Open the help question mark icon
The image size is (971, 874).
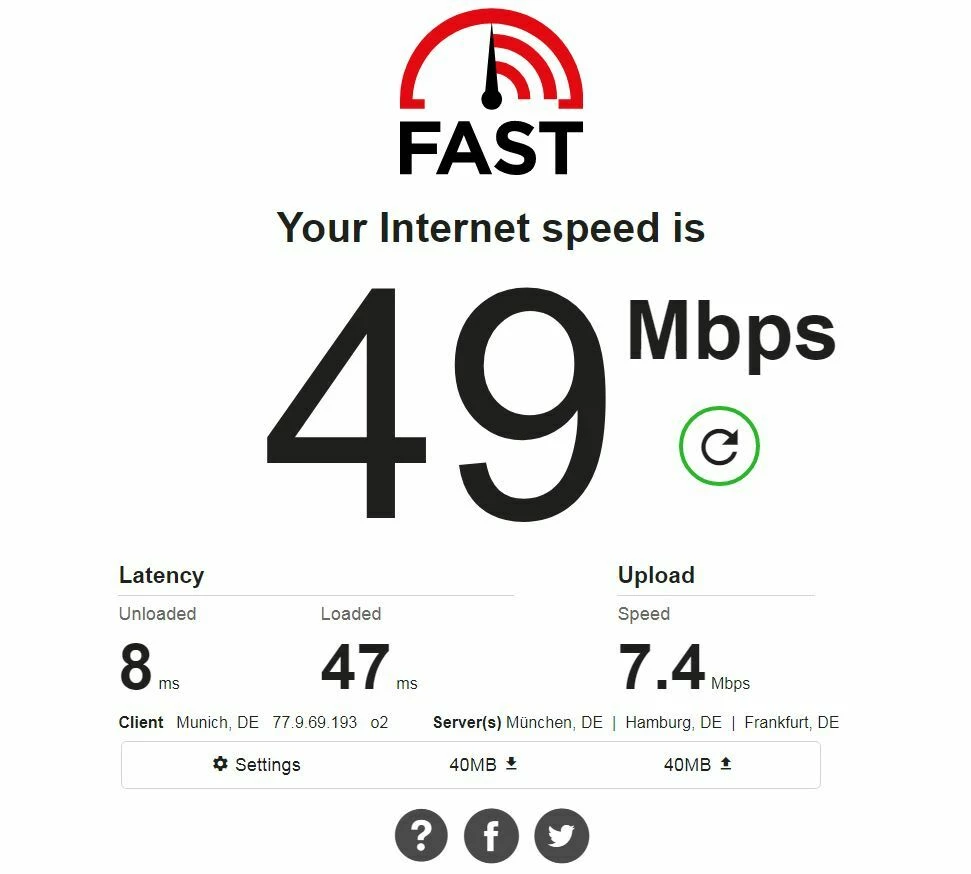[422, 834]
